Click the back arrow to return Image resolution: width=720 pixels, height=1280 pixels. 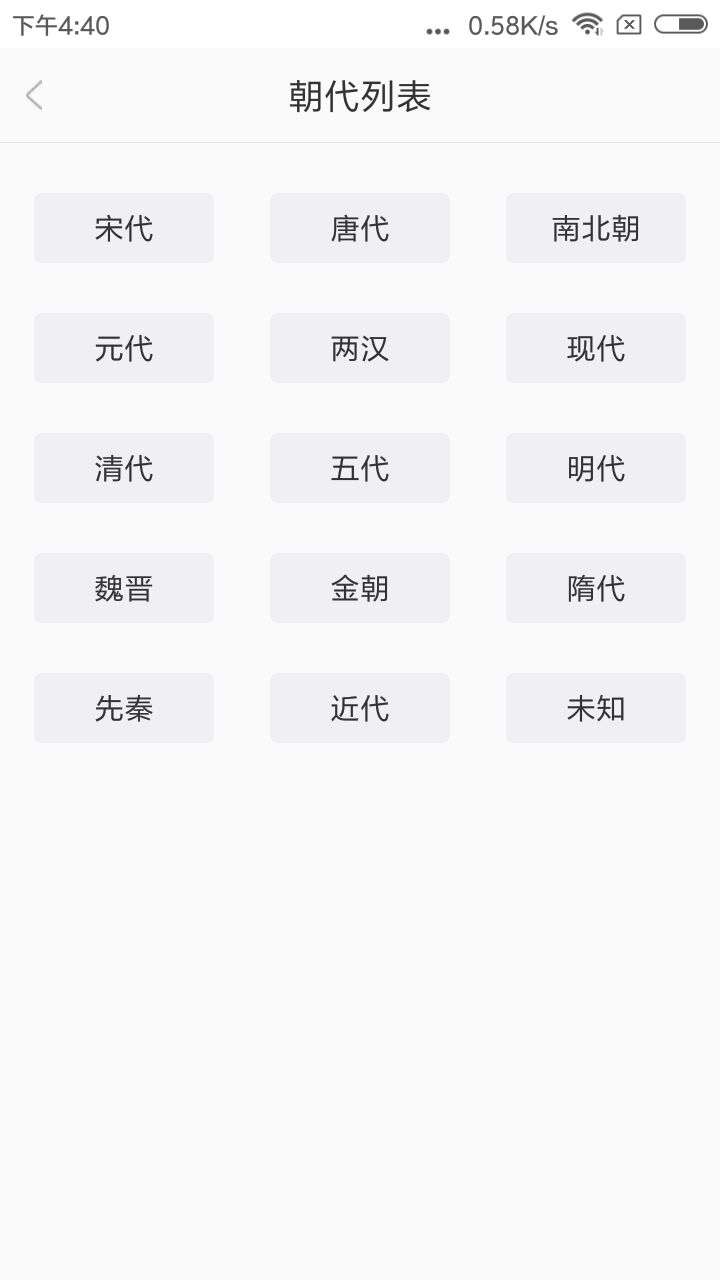point(33,94)
